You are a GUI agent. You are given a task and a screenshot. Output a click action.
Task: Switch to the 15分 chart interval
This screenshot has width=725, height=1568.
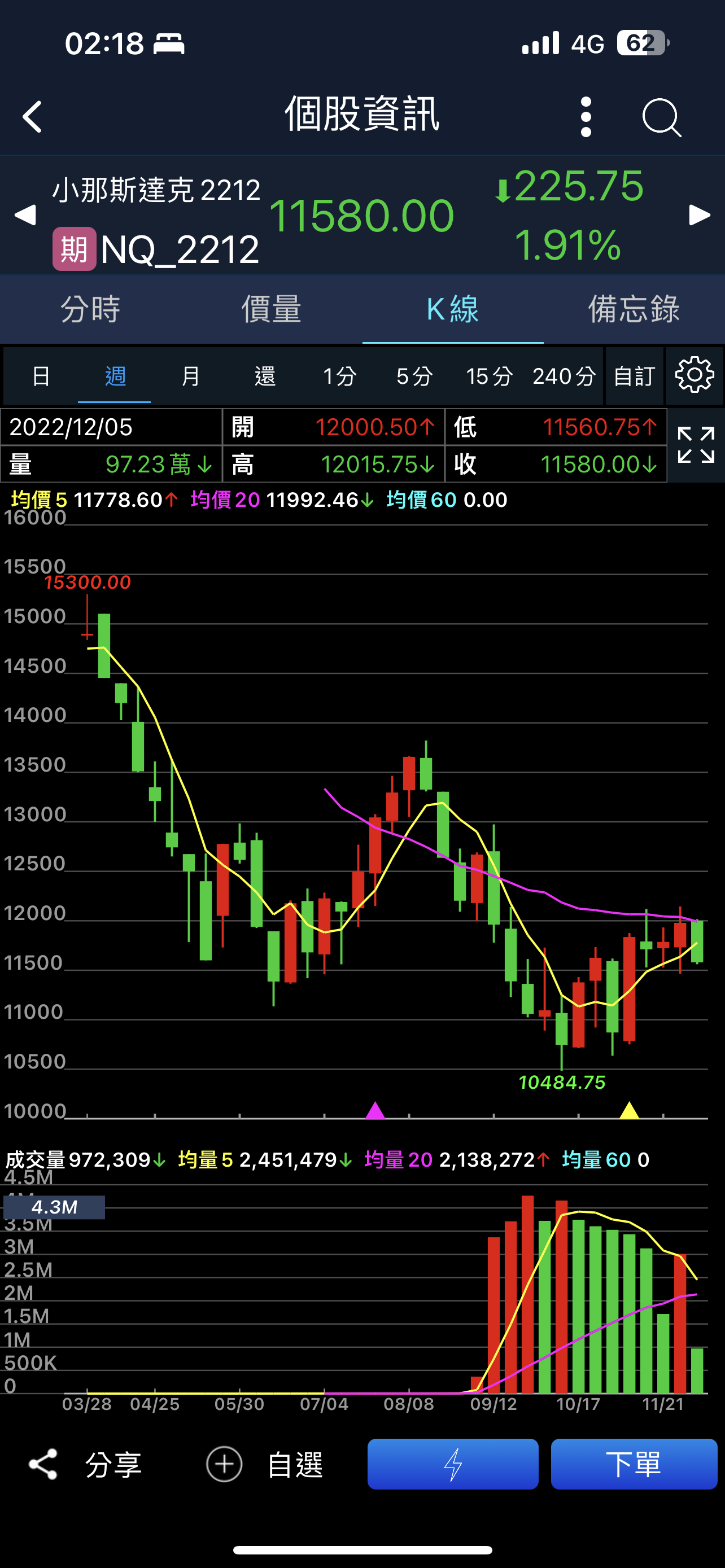(x=489, y=376)
